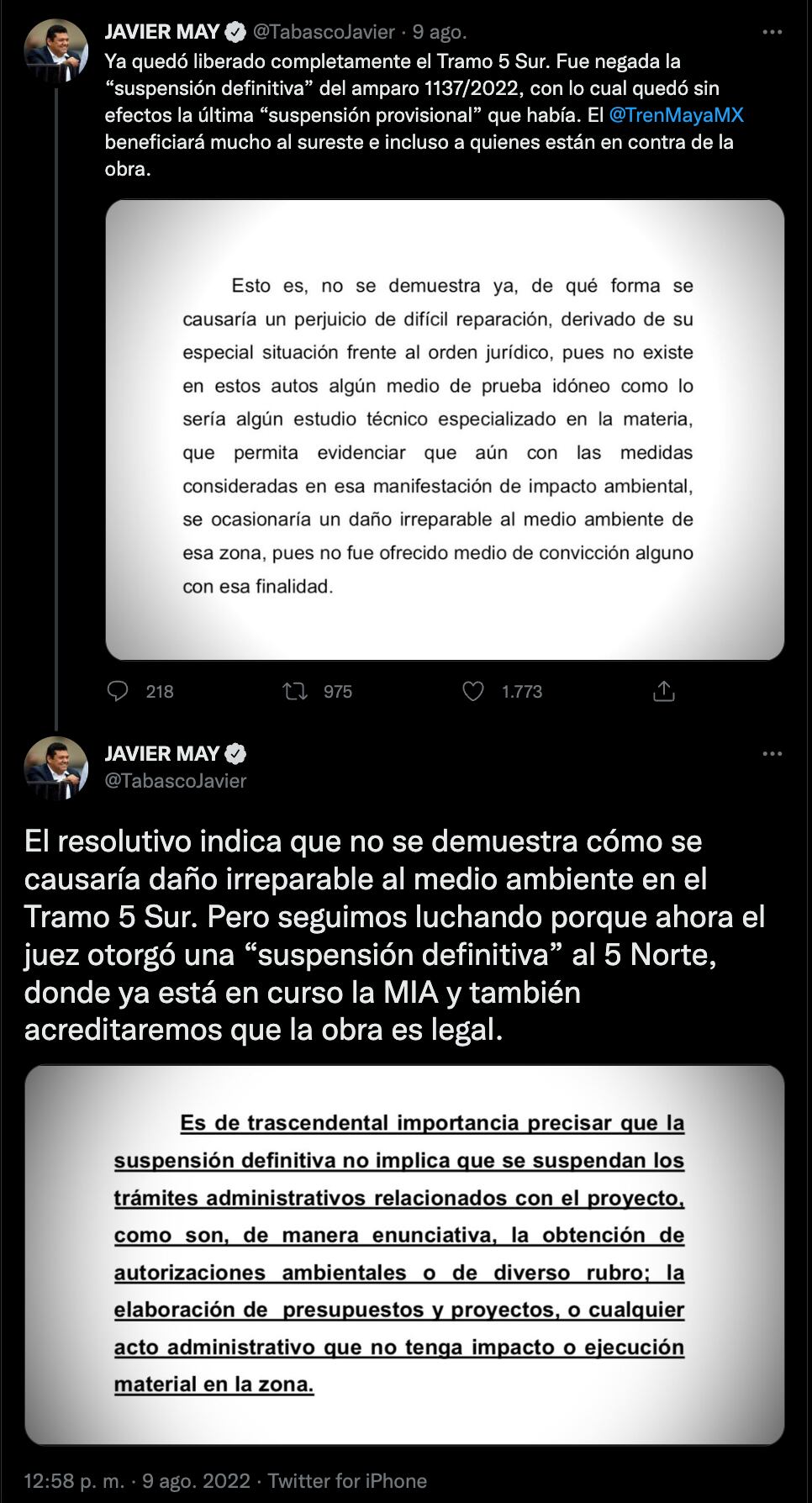Open Javier May's profile picture on first tweet
This screenshot has width=812, height=1503.
point(55,49)
